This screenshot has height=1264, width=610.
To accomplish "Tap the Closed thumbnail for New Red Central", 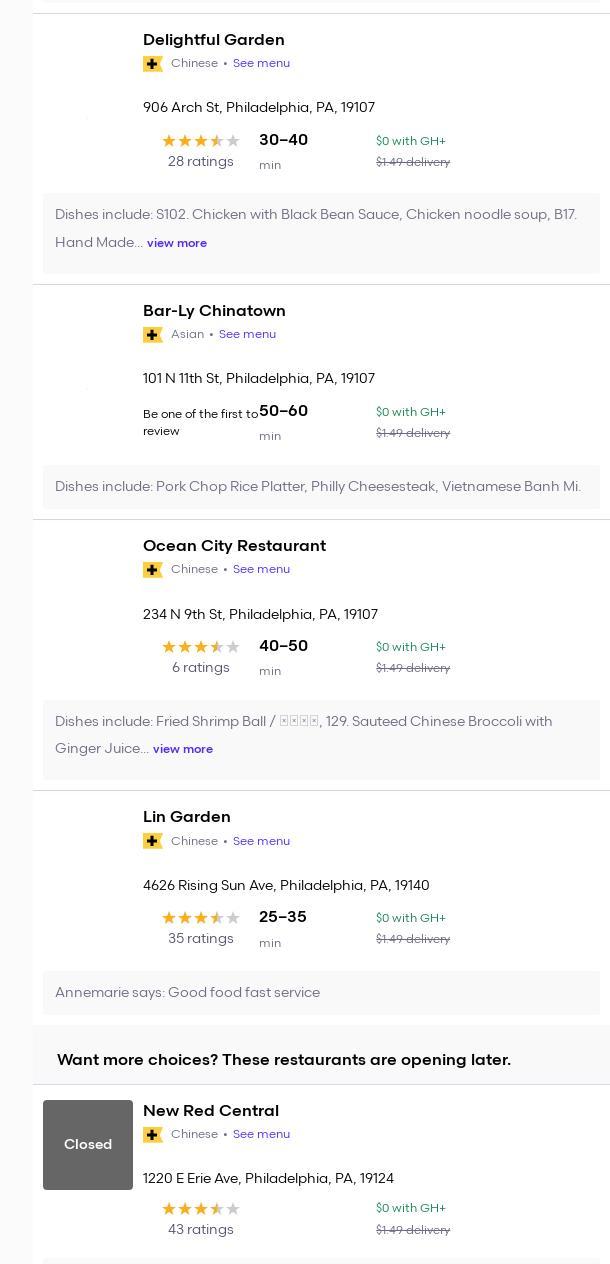I will (88, 1145).
